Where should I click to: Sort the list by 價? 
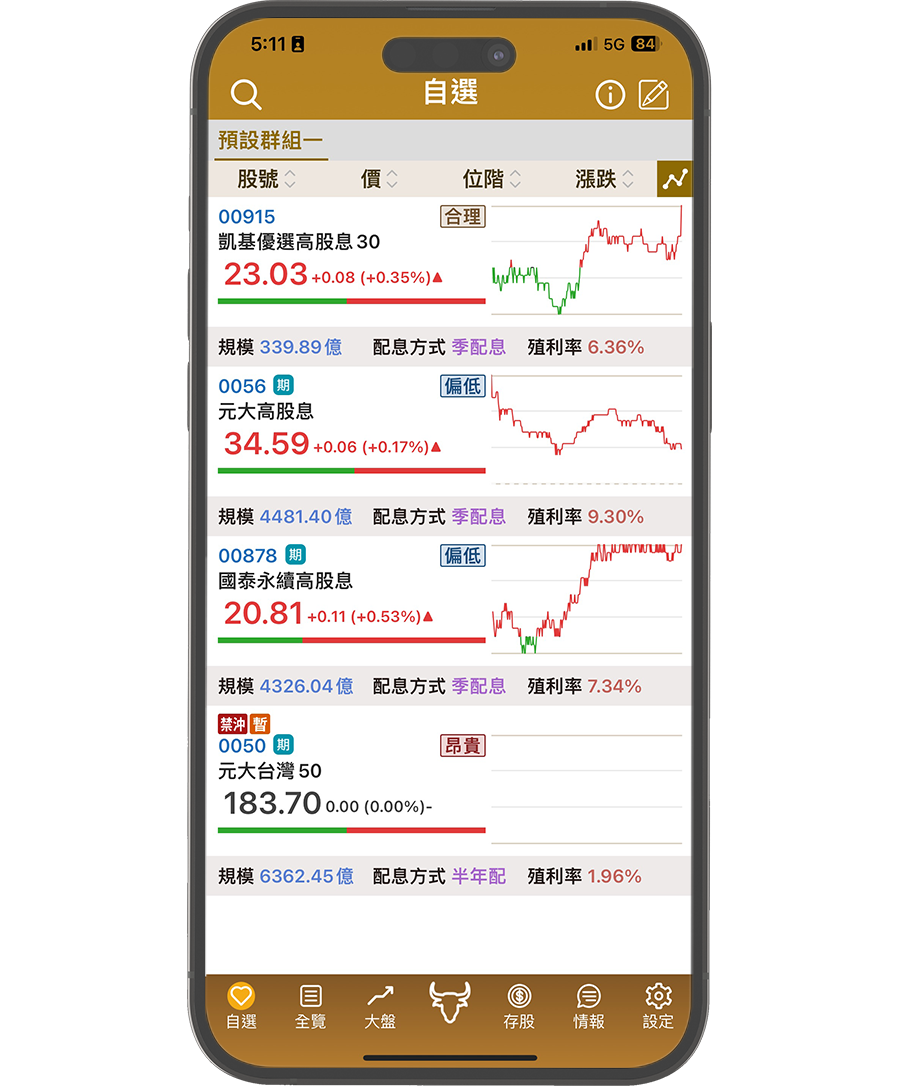379,179
